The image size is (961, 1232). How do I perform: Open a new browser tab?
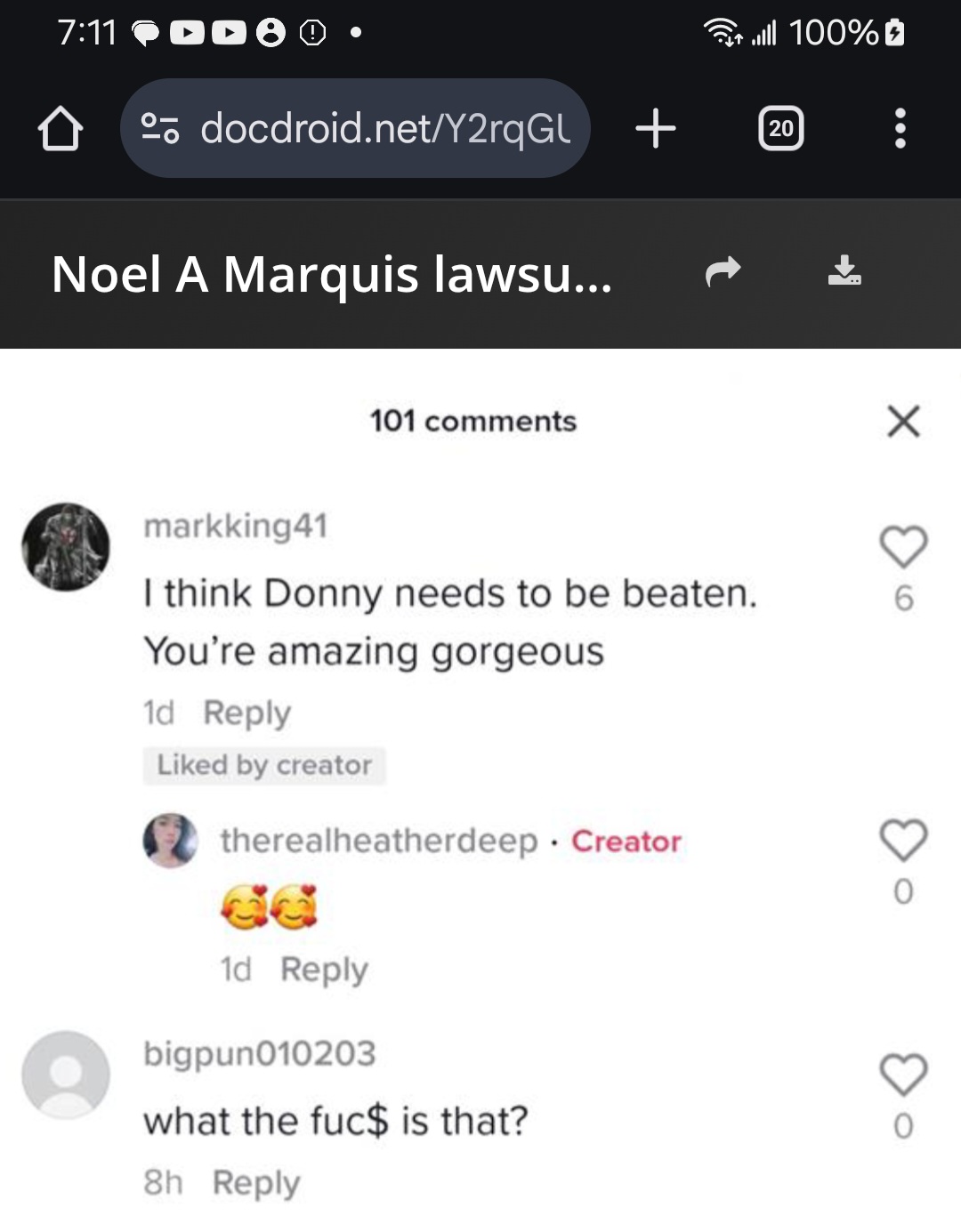tap(656, 129)
